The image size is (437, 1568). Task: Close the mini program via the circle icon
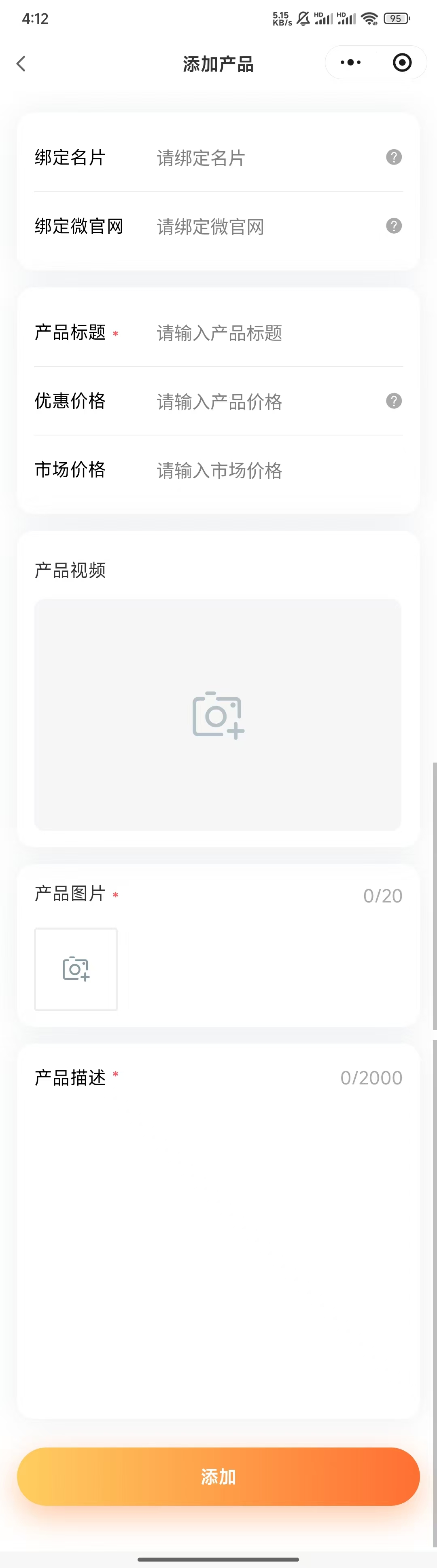tap(402, 63)
